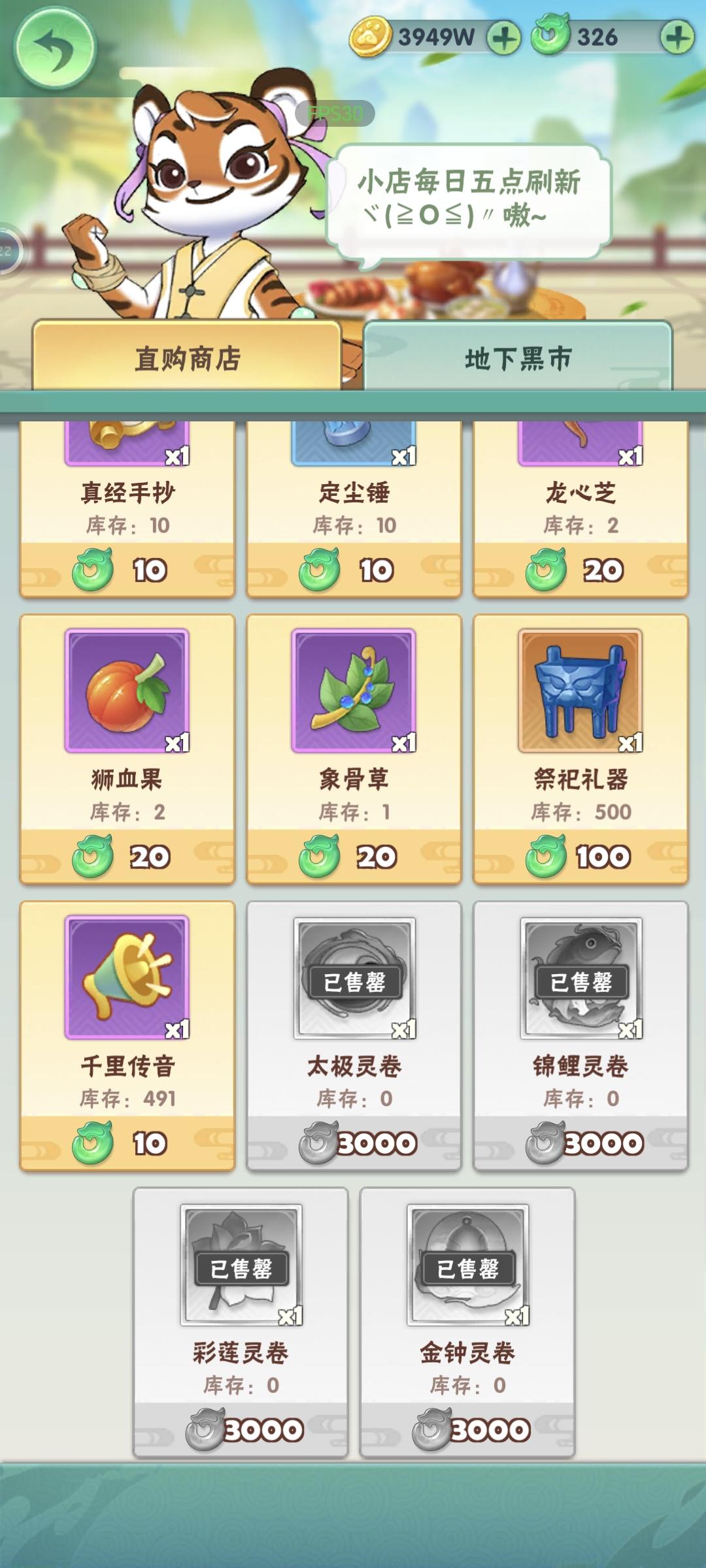Buy the 千里传音 item
Viewport: 706px width, 1568px height.
(x=127, y=1143)
